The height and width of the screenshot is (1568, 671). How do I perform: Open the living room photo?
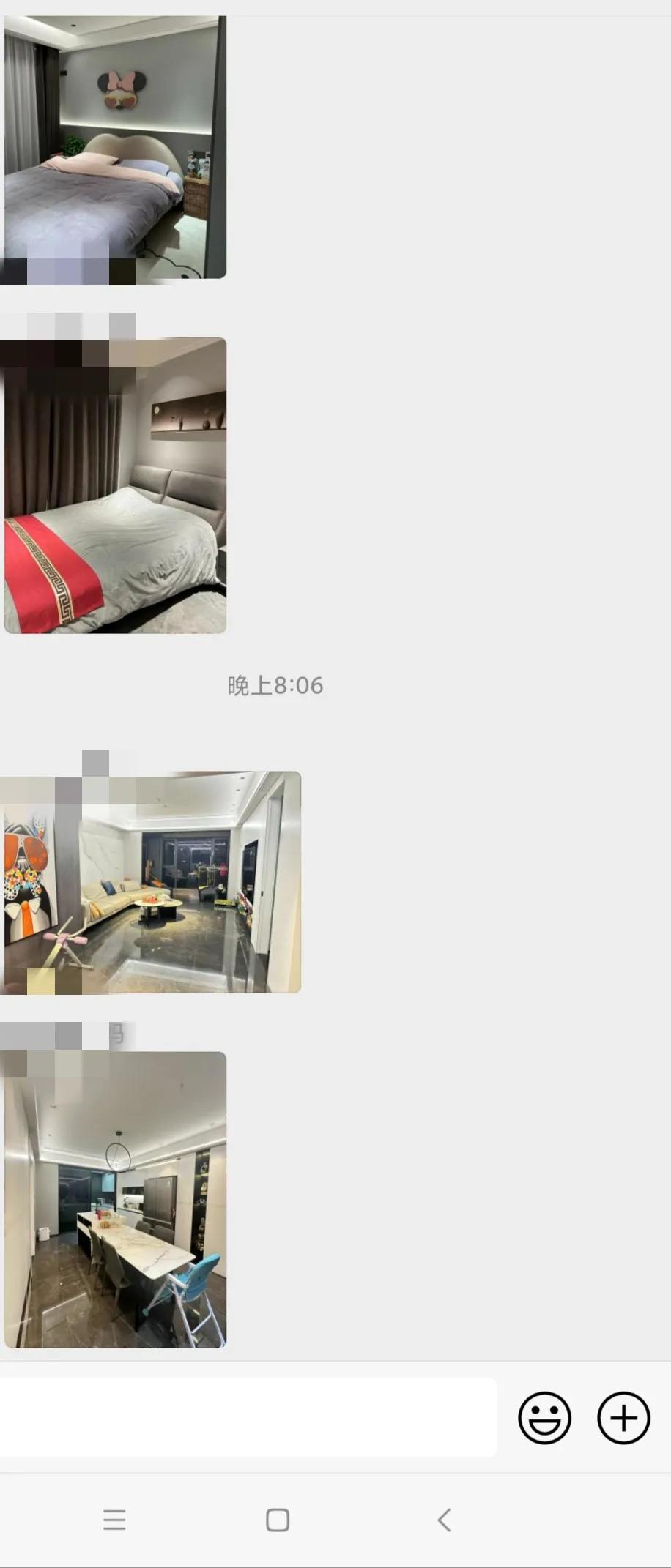pos(152,882)
